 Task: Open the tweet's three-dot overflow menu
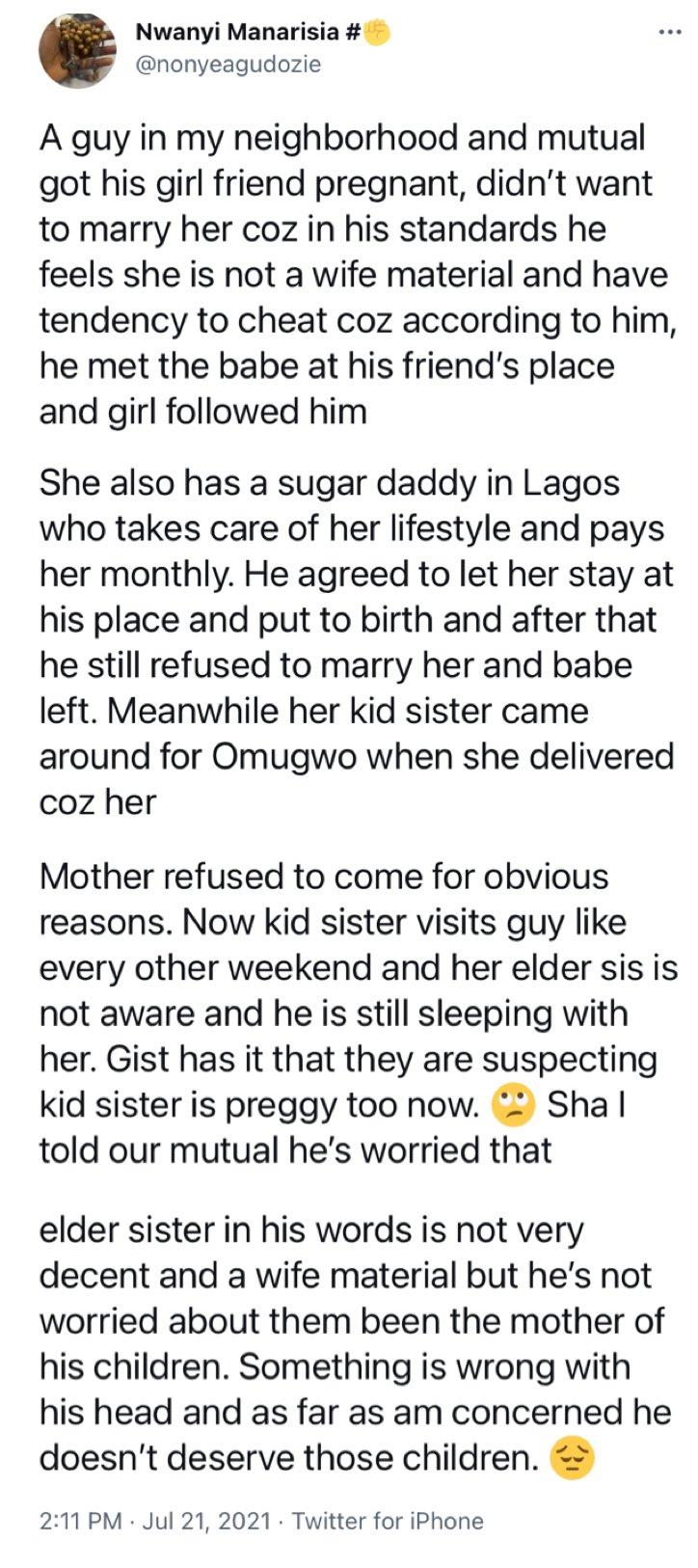pyautogui.click(x=668, y=33)
